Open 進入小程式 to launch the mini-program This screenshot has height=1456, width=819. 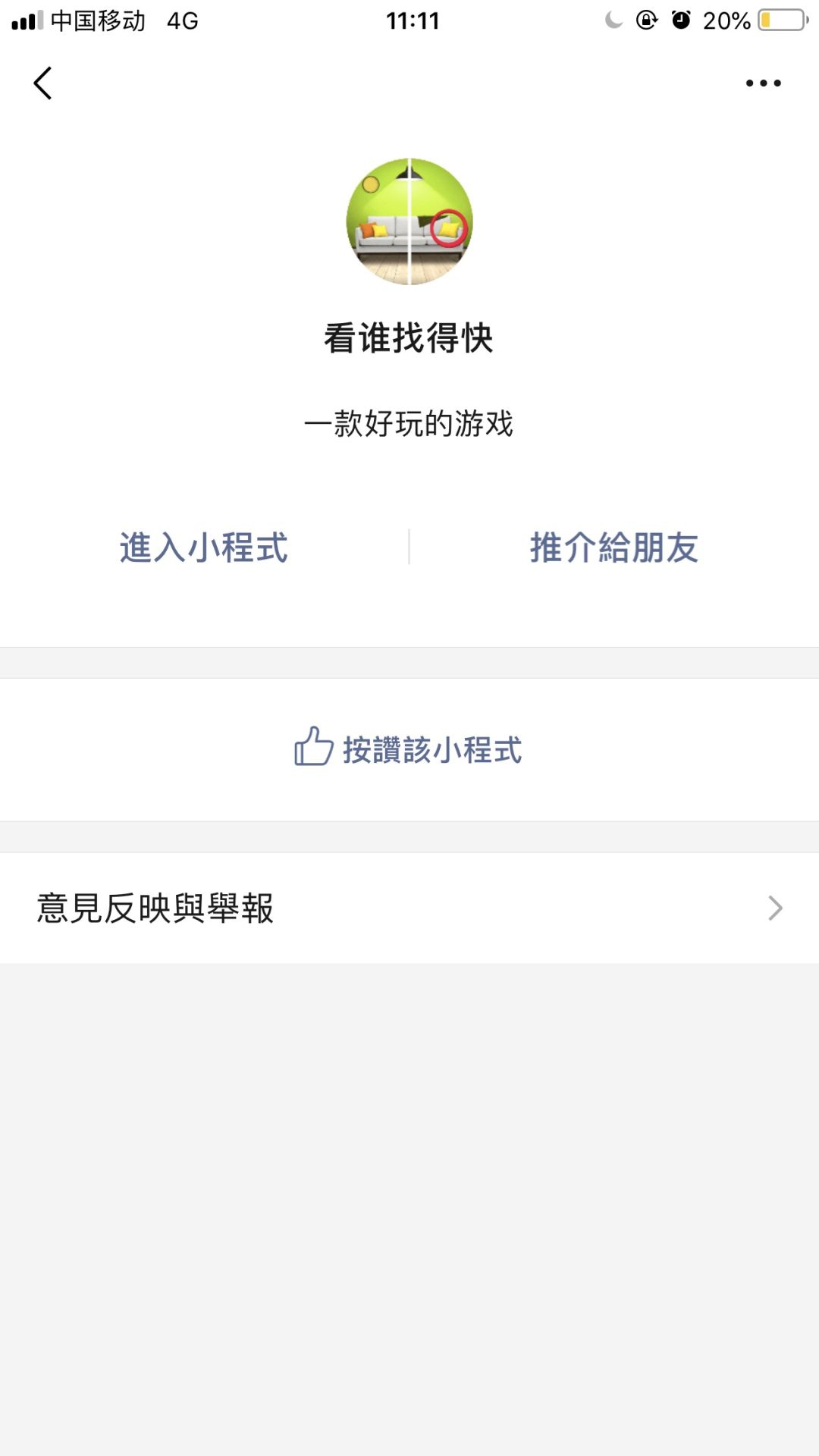202,548
